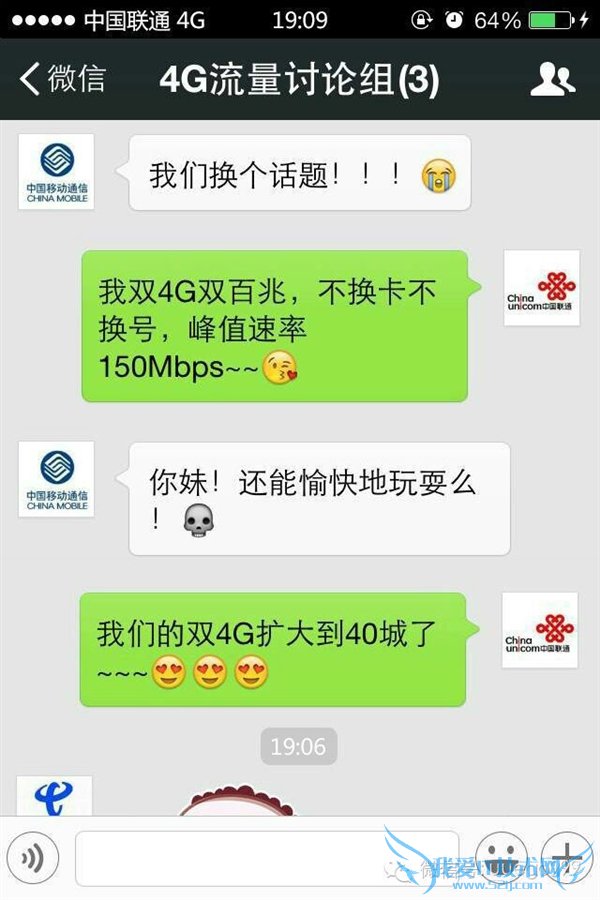The width and height of the screenshot is (600, 900).
Task: Open the plus attachments menu
Action: click(x=566, y=857)
